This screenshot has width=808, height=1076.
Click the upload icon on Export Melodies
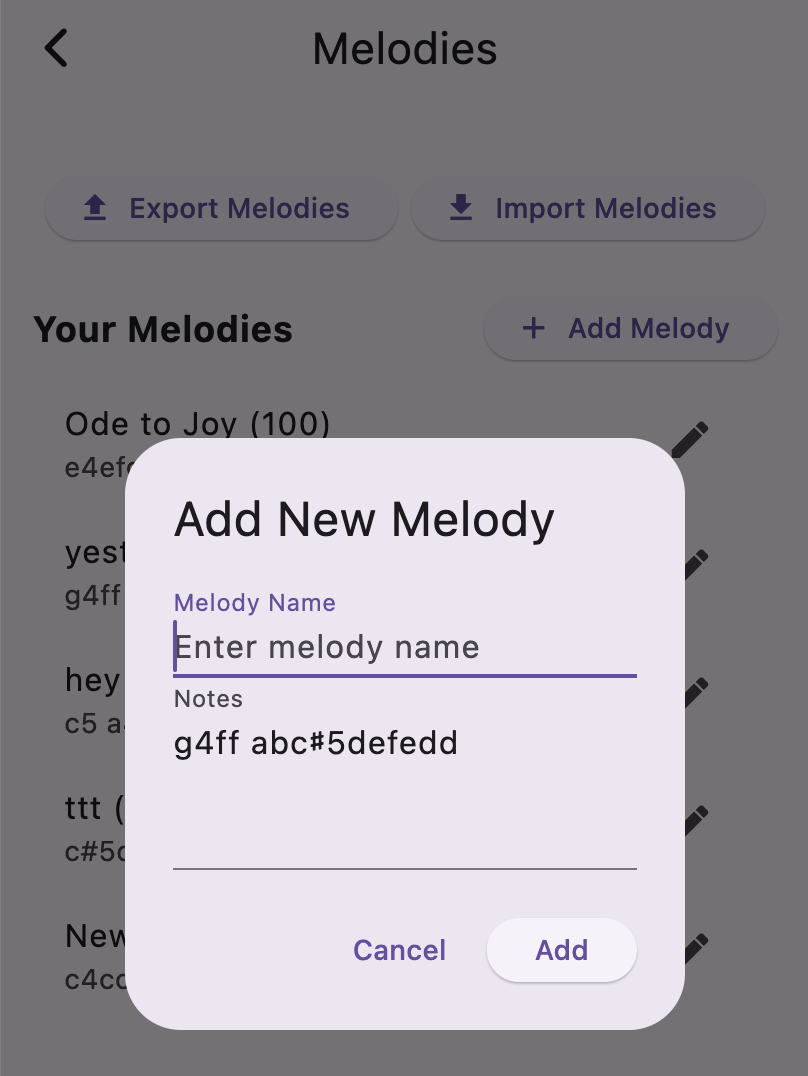(94, 208)
